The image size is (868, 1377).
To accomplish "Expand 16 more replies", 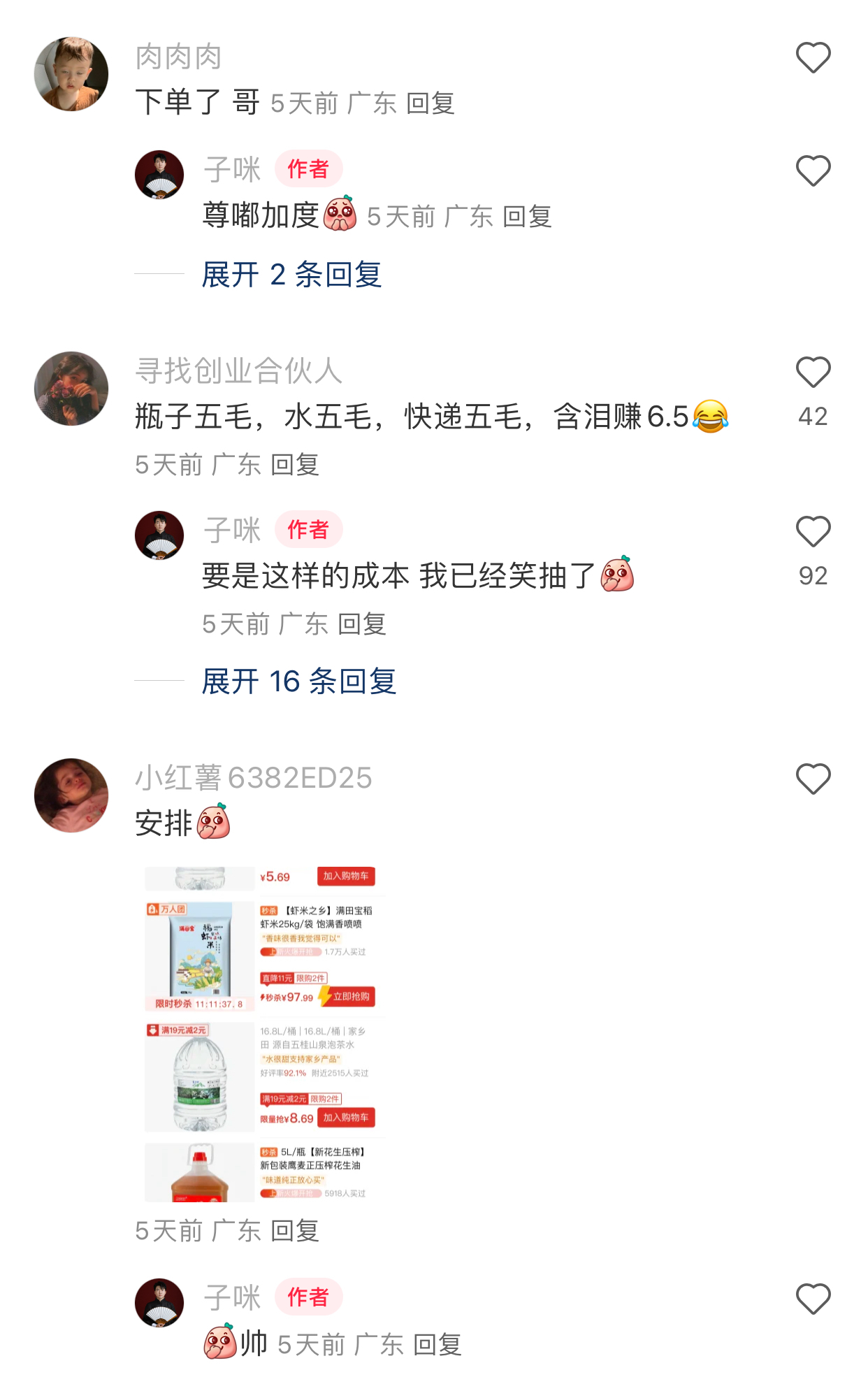I will 299,681.
